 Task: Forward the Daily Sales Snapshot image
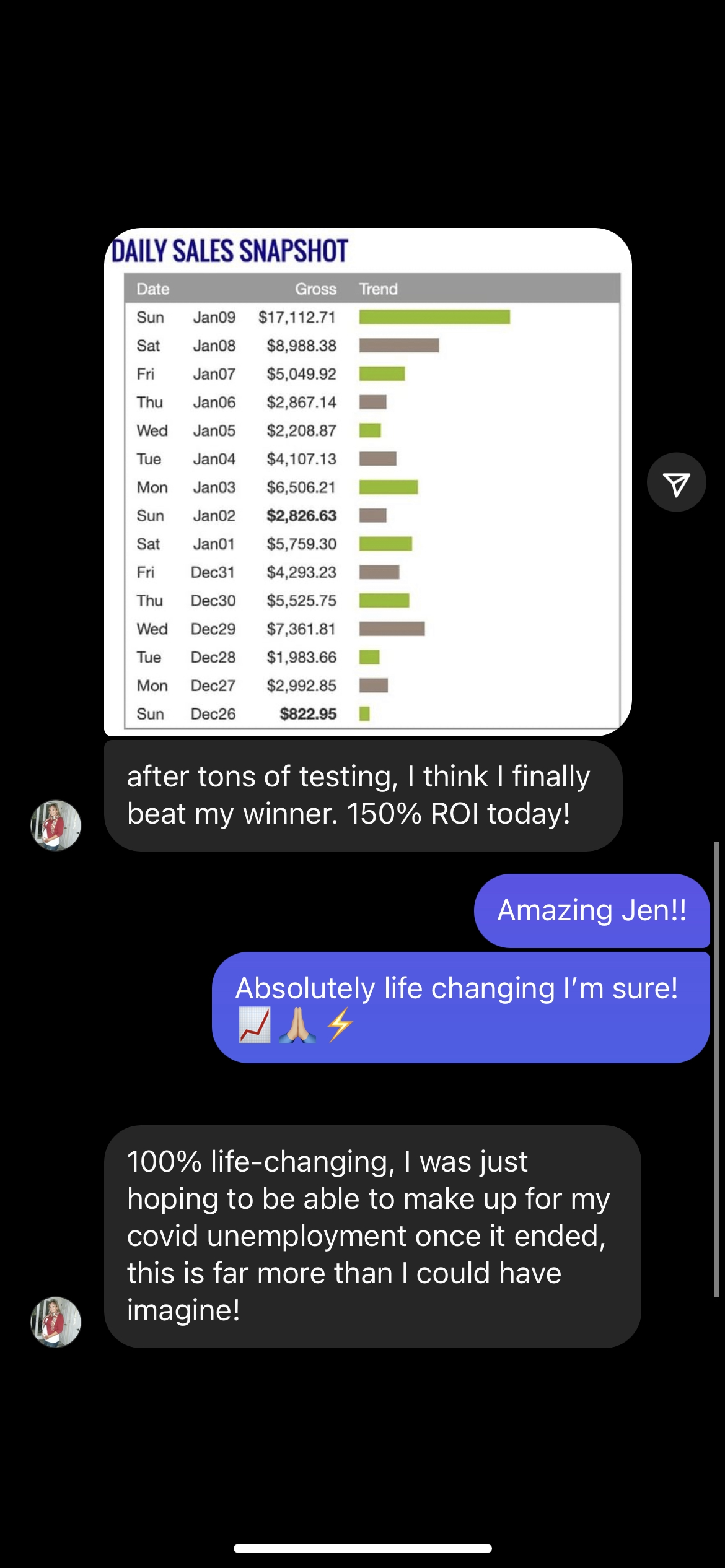[x=676, y=482]
